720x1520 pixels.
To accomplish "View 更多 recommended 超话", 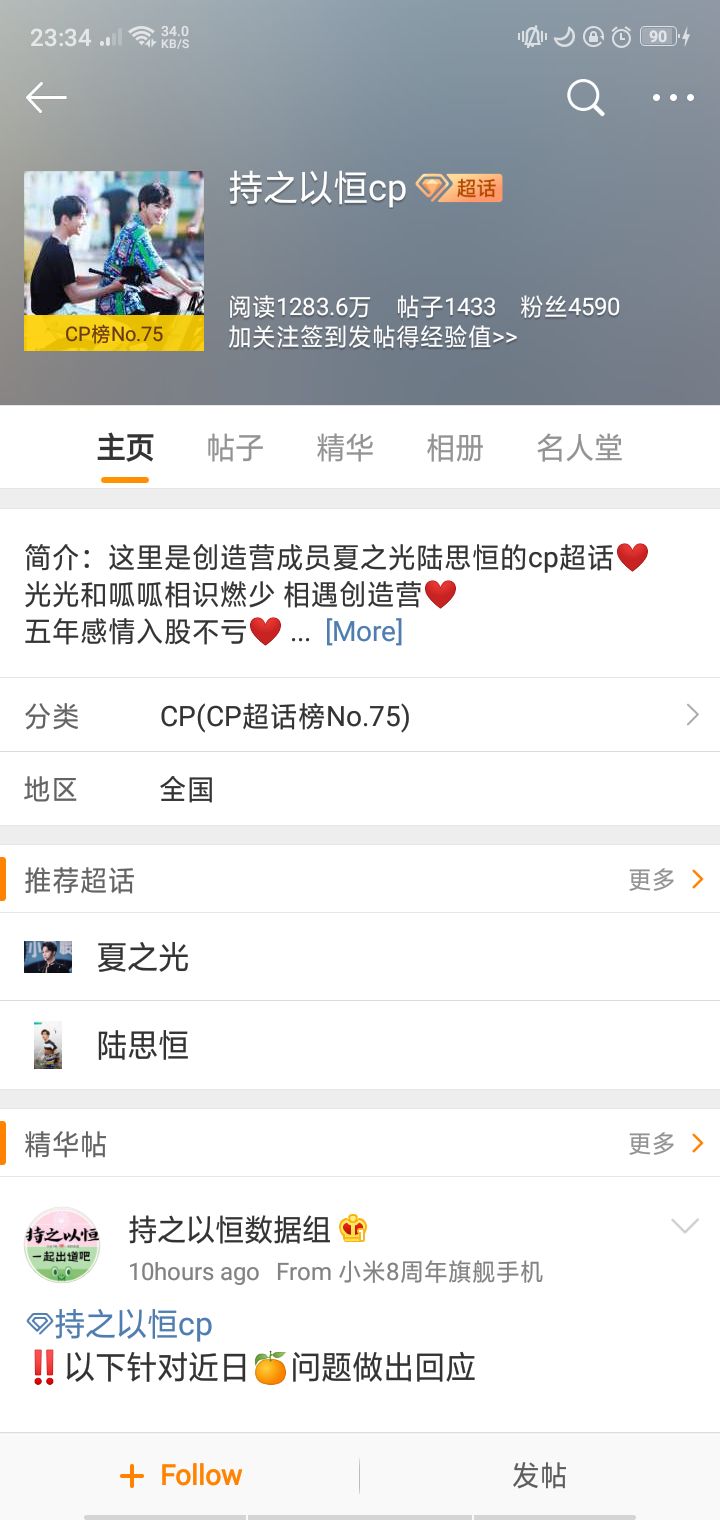I will click(666, 879).
